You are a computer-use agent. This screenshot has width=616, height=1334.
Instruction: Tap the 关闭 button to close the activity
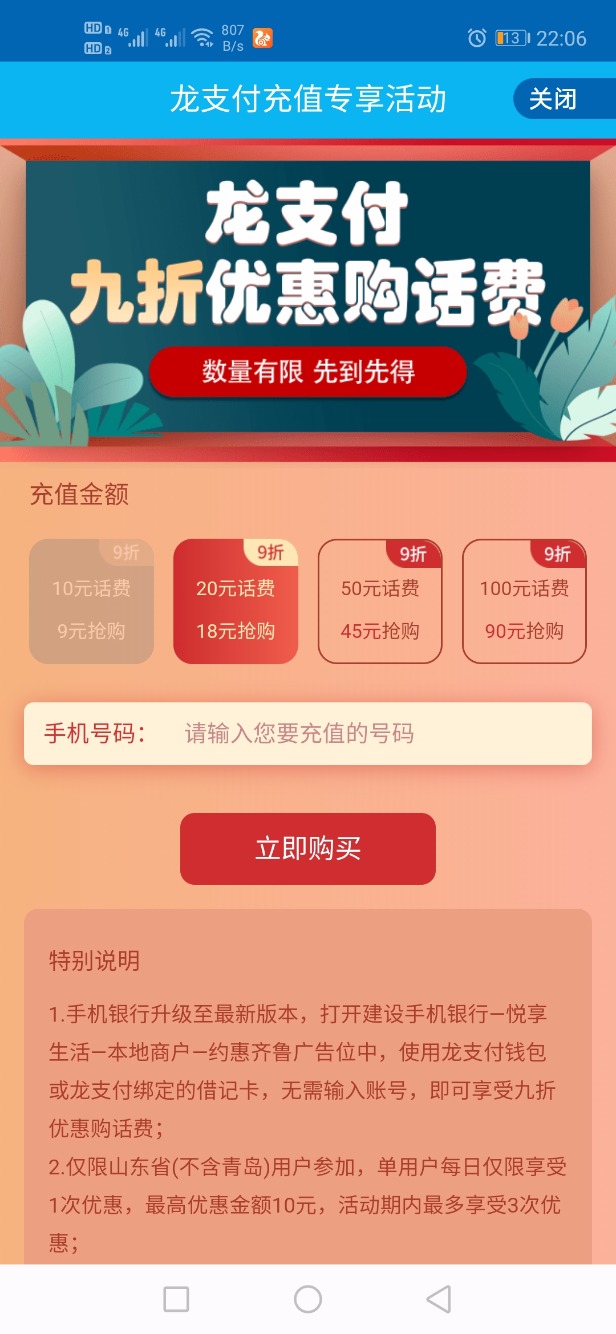(553, 99)
